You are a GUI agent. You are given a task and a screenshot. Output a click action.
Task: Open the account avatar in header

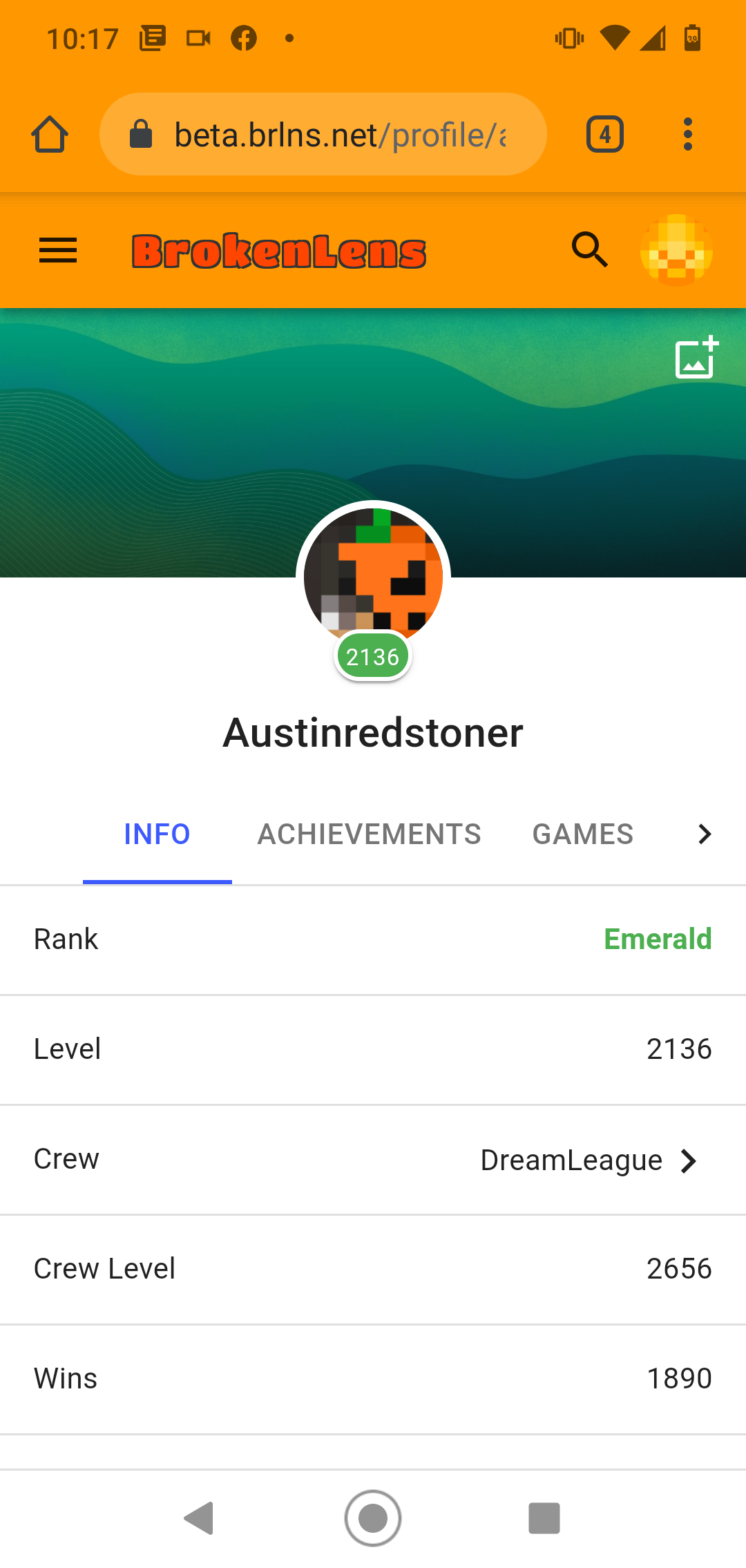[x=676, y=250]
